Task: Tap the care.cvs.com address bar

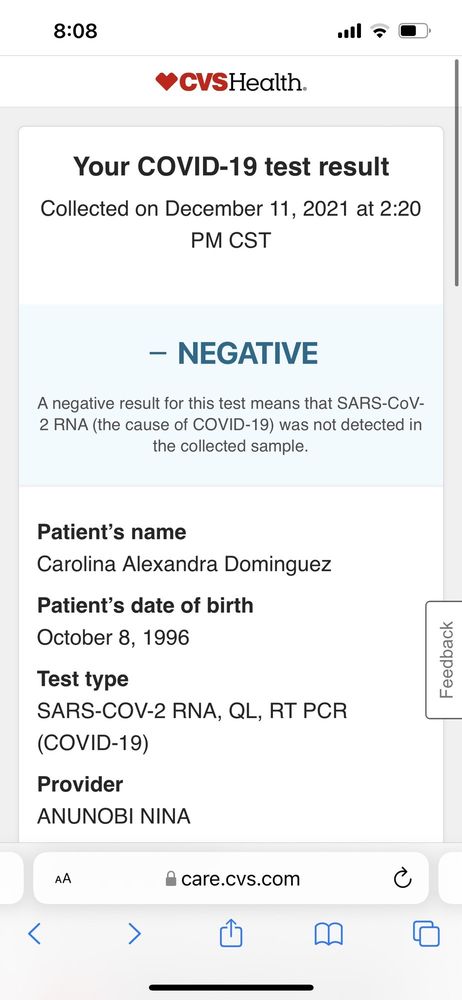Action: 231,879
